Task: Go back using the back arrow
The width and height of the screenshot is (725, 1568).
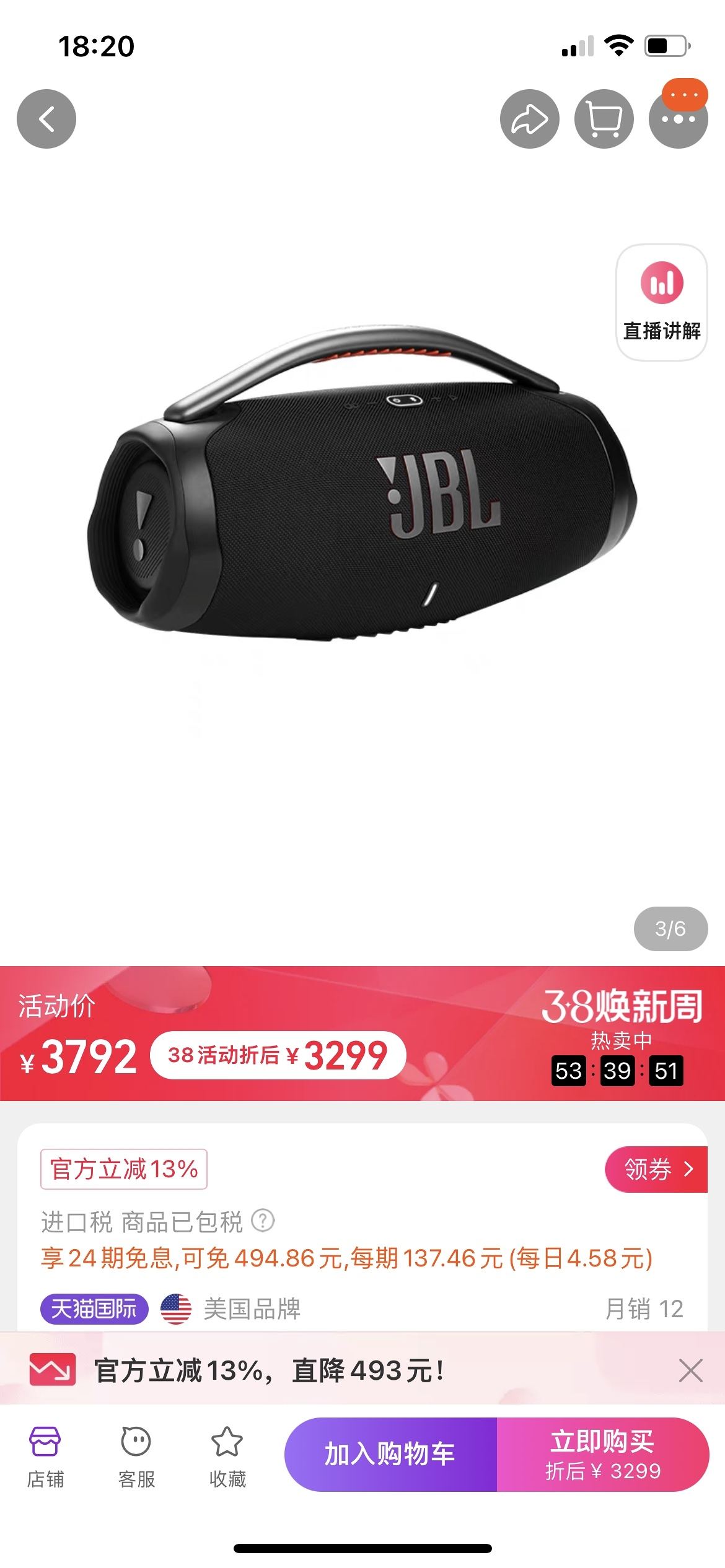Action: 46,118
